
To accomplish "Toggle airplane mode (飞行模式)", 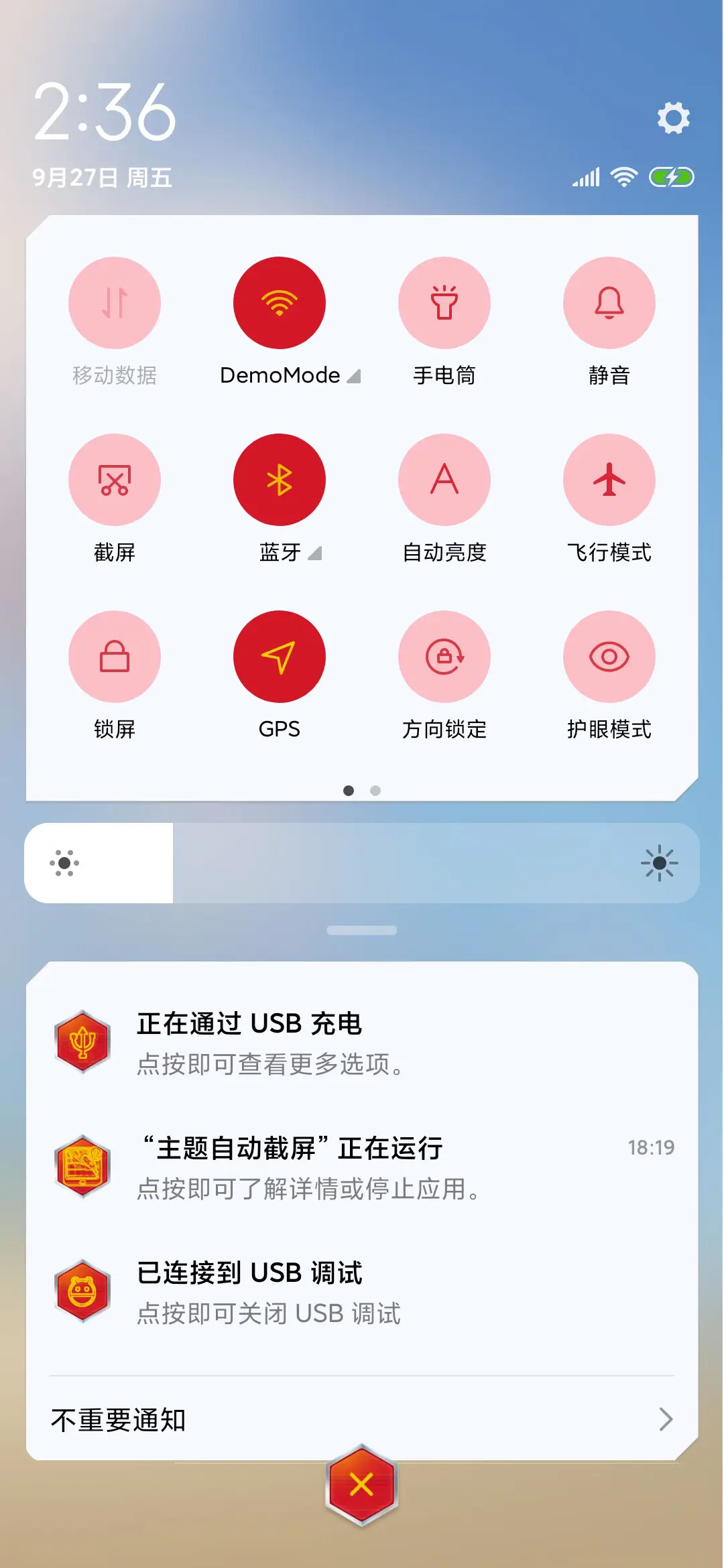I will (x=609, y=480).
